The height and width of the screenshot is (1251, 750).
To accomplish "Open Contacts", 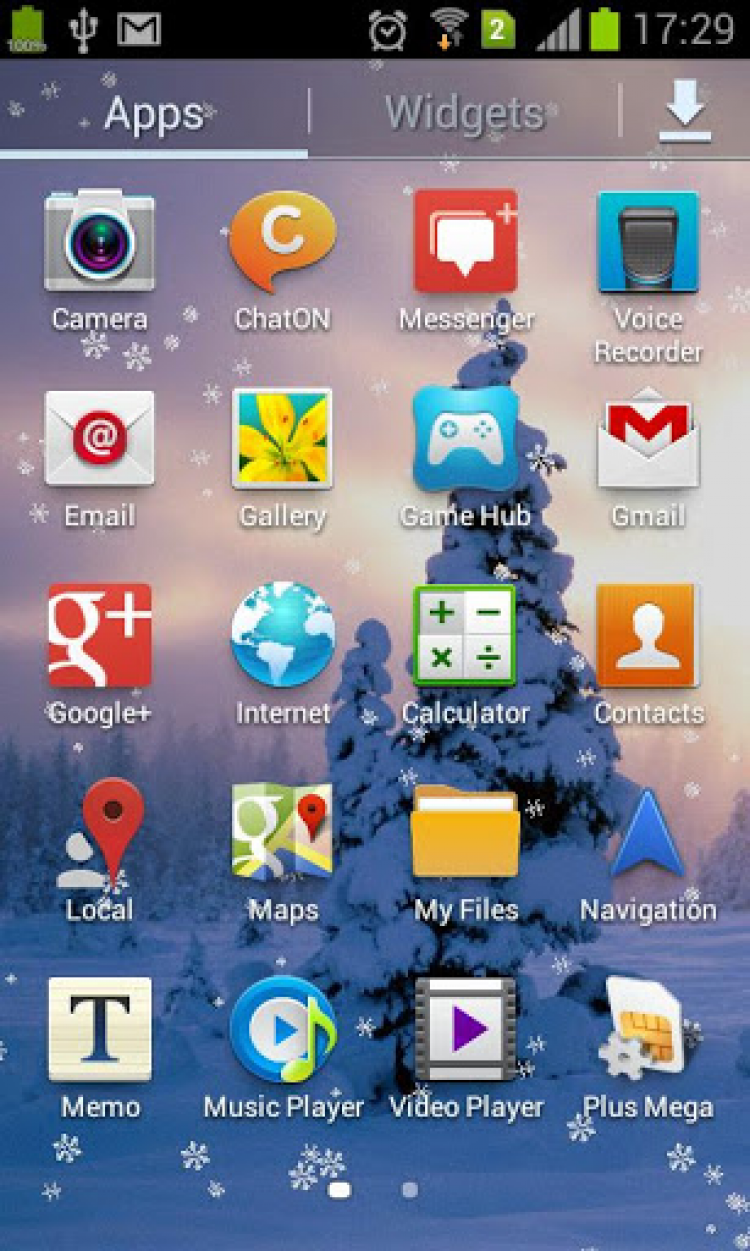I will pyautogui.click(x=648, y=636).
